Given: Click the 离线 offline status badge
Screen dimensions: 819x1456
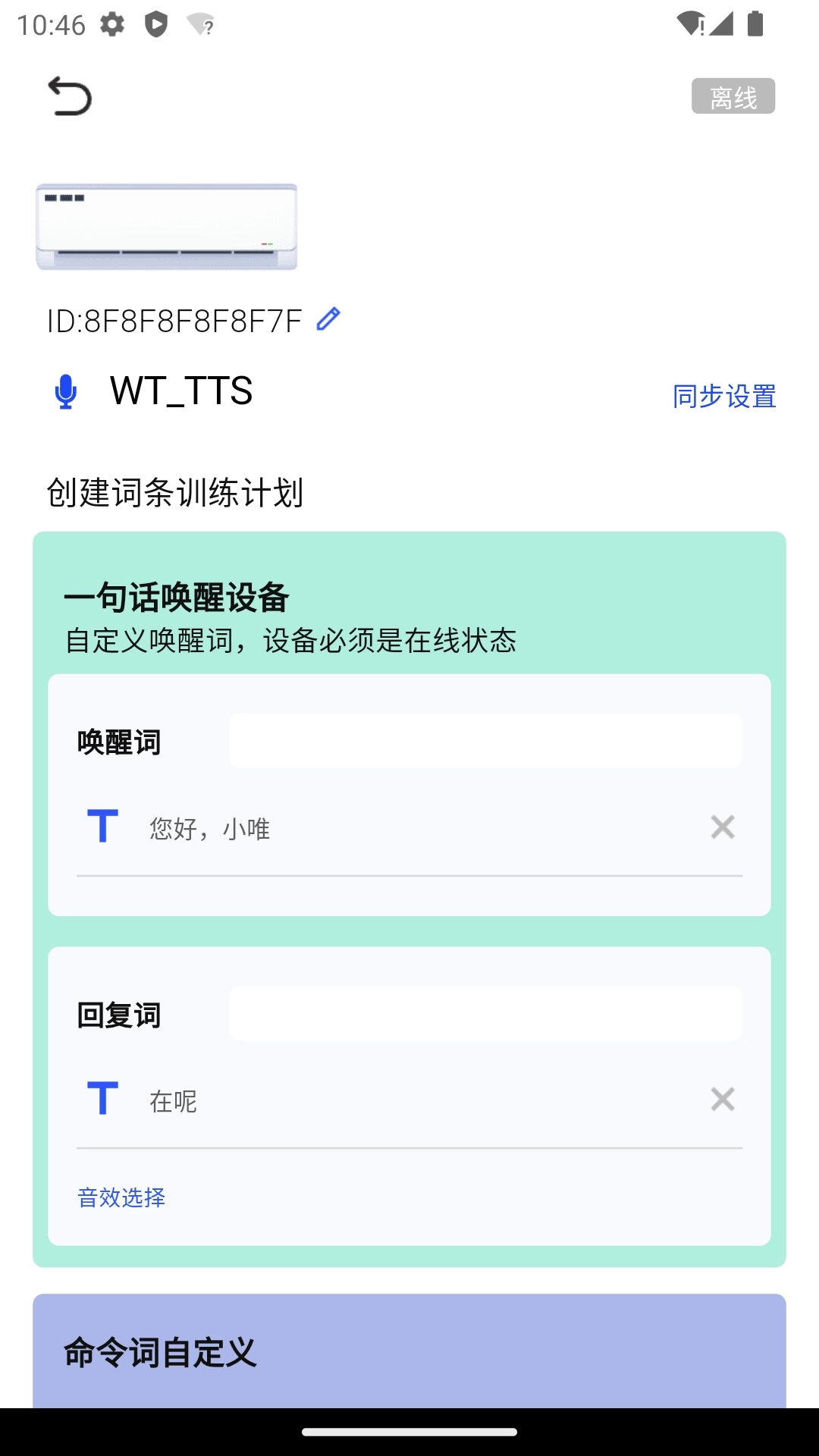Looking at the screenshot, I should [733, 96].
